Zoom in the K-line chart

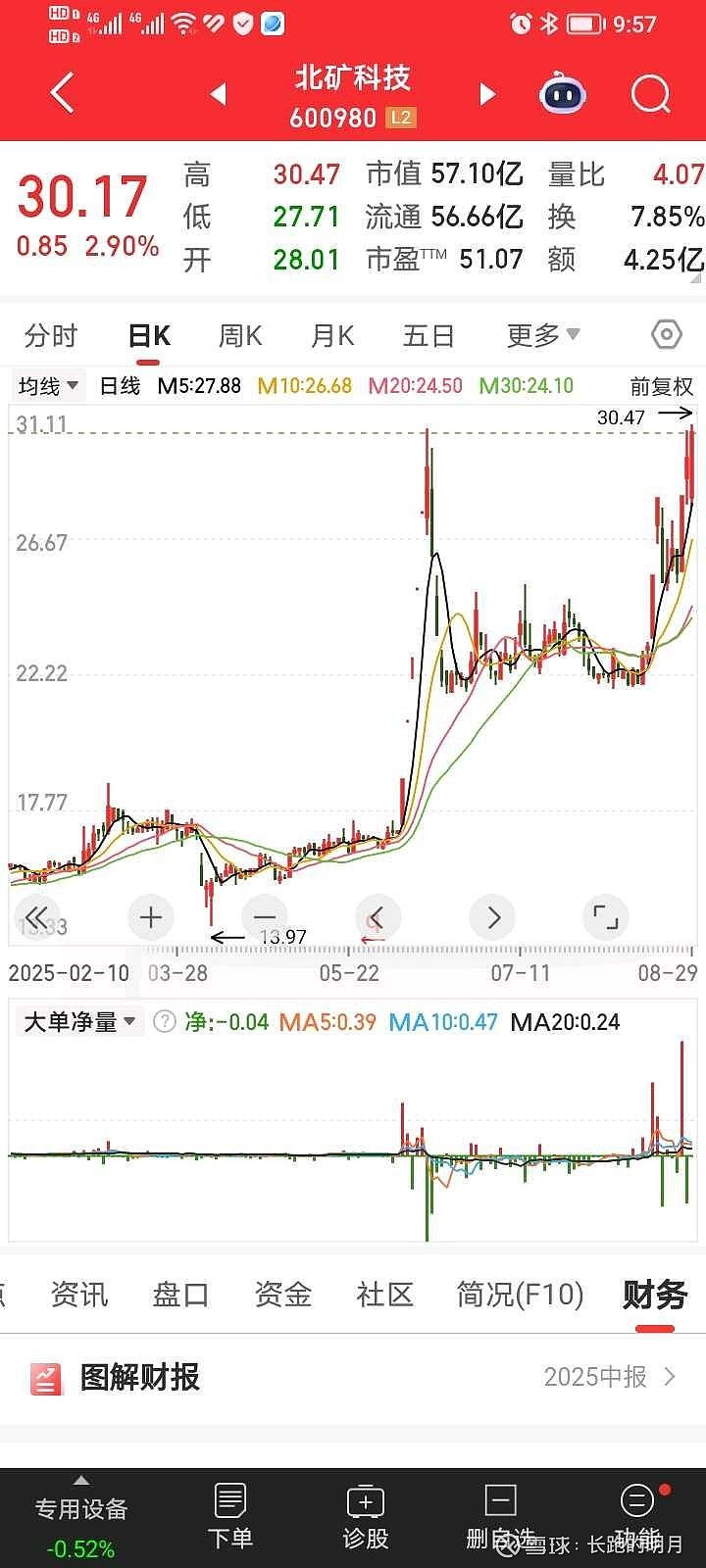pos(150,918)
